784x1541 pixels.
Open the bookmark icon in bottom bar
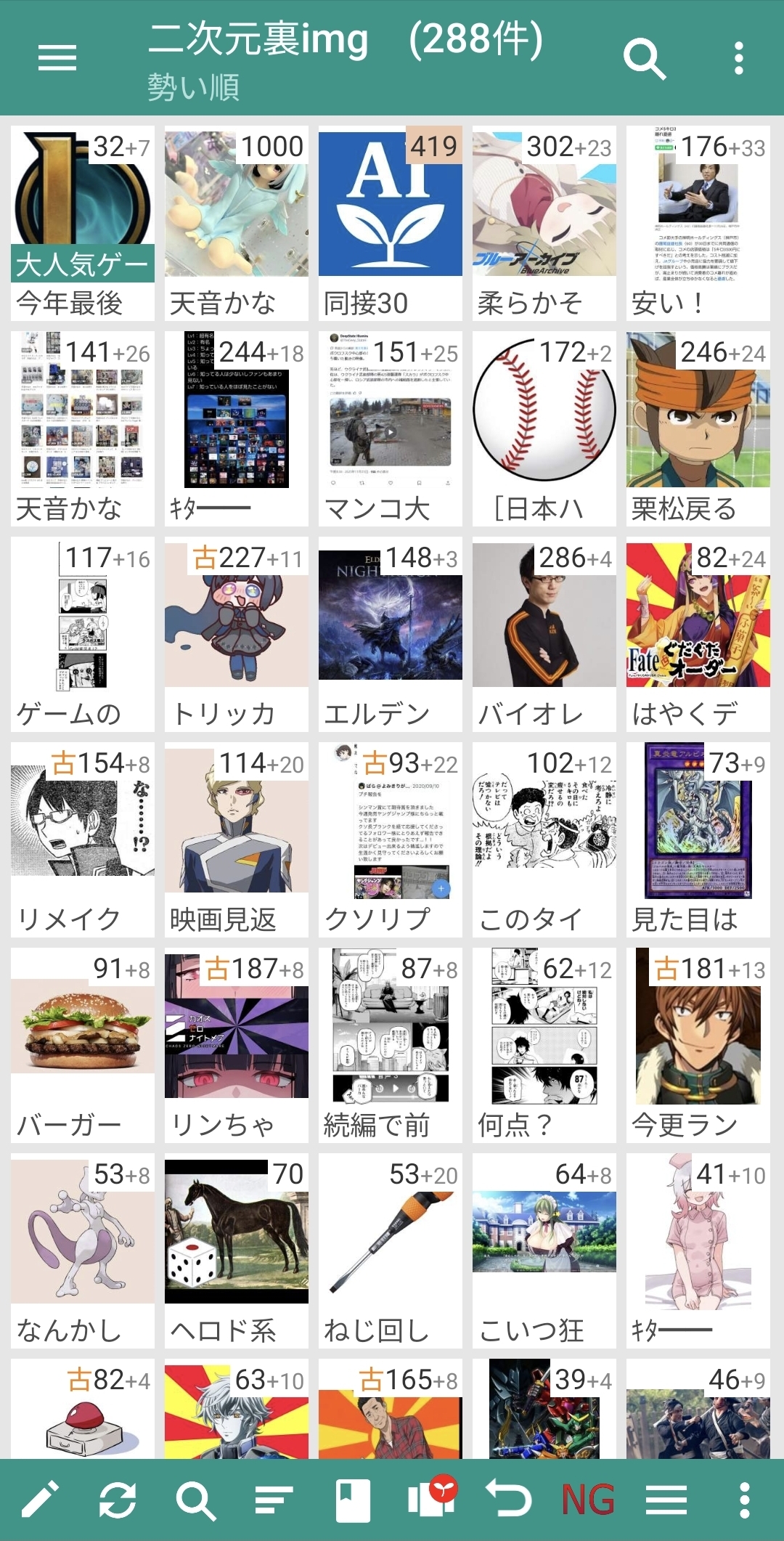tap(353, 1499)
